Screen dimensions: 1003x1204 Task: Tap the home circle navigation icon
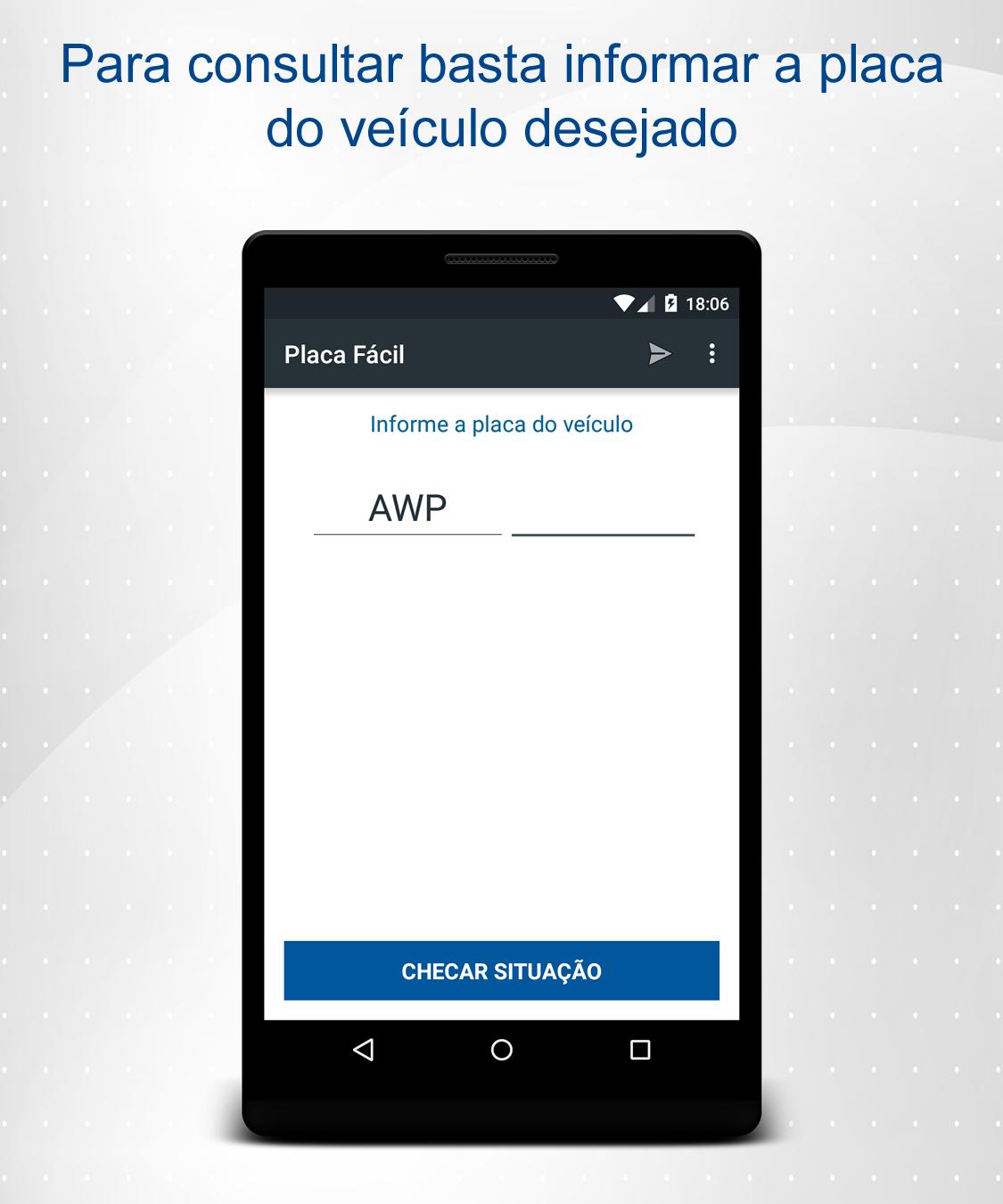click(x=501, y=1050)
